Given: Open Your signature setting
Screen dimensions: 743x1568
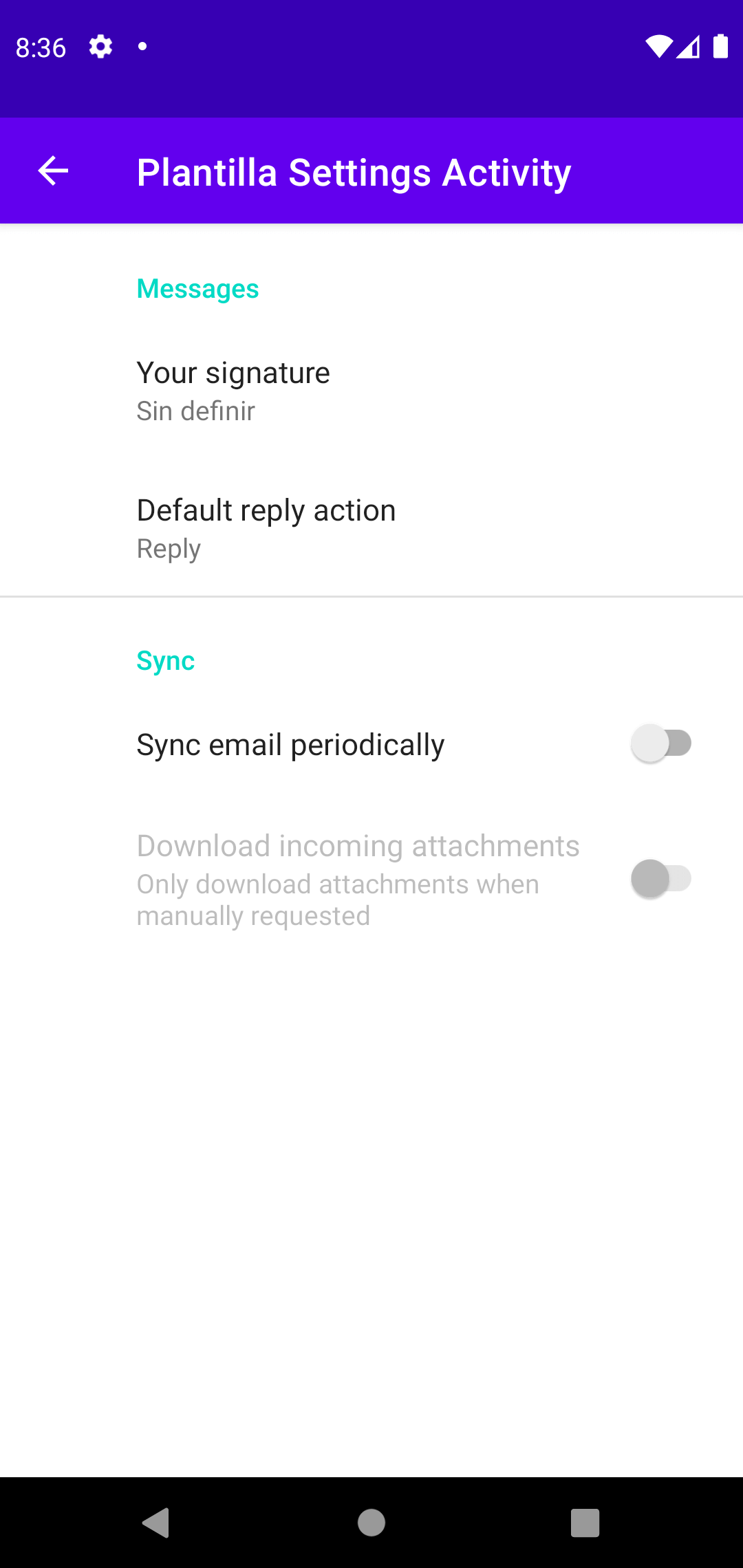Looking at the screenshot, I should click(x=371, y=391).
